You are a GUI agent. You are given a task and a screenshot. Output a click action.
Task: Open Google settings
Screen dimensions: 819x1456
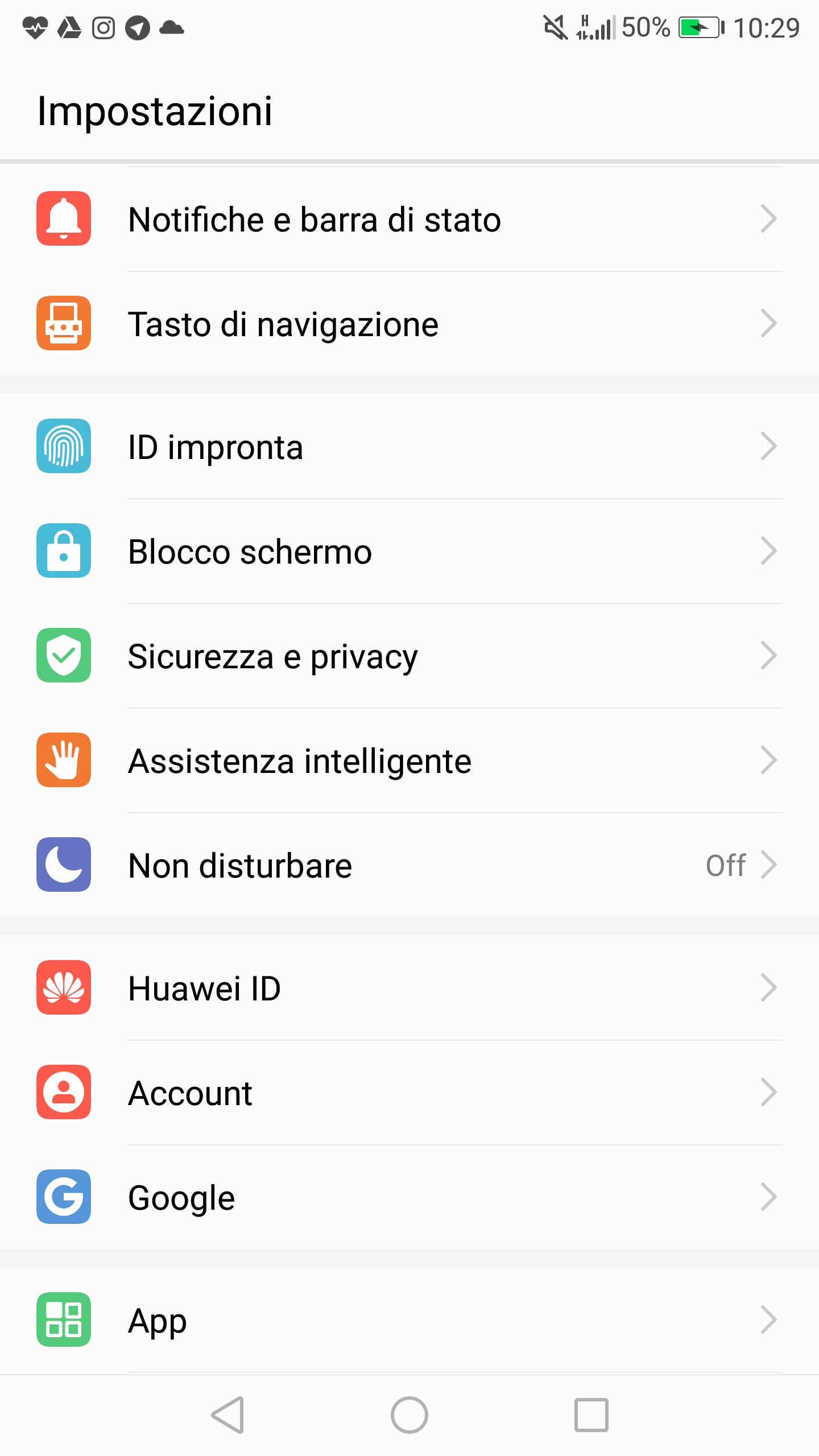409,1197
